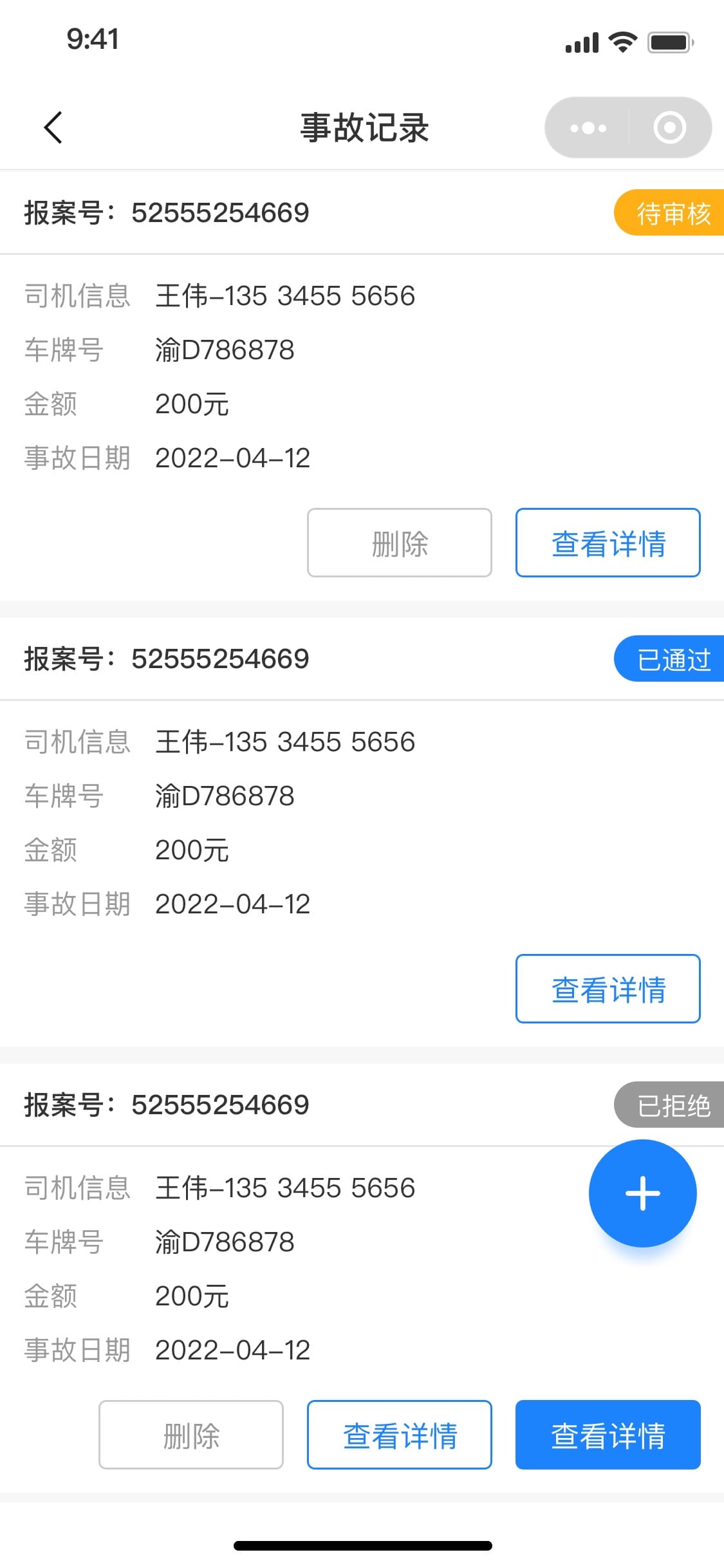The width and height of the screenshot is (724, 1568).
Task: Tap the filled blue 查看详情 button
Action: tap(608, 1435)
